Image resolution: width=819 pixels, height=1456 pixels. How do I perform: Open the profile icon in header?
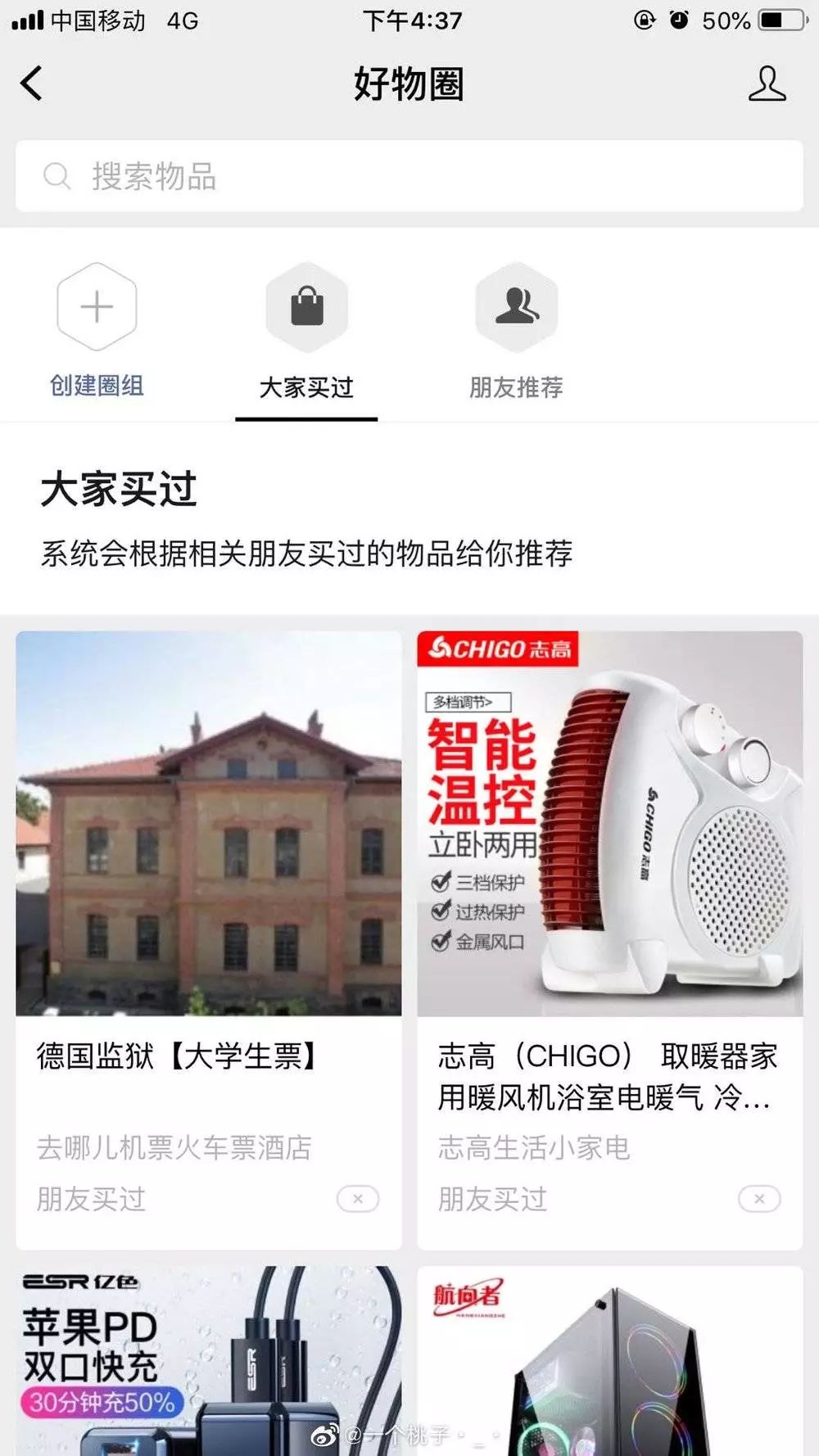coord(767,84)
